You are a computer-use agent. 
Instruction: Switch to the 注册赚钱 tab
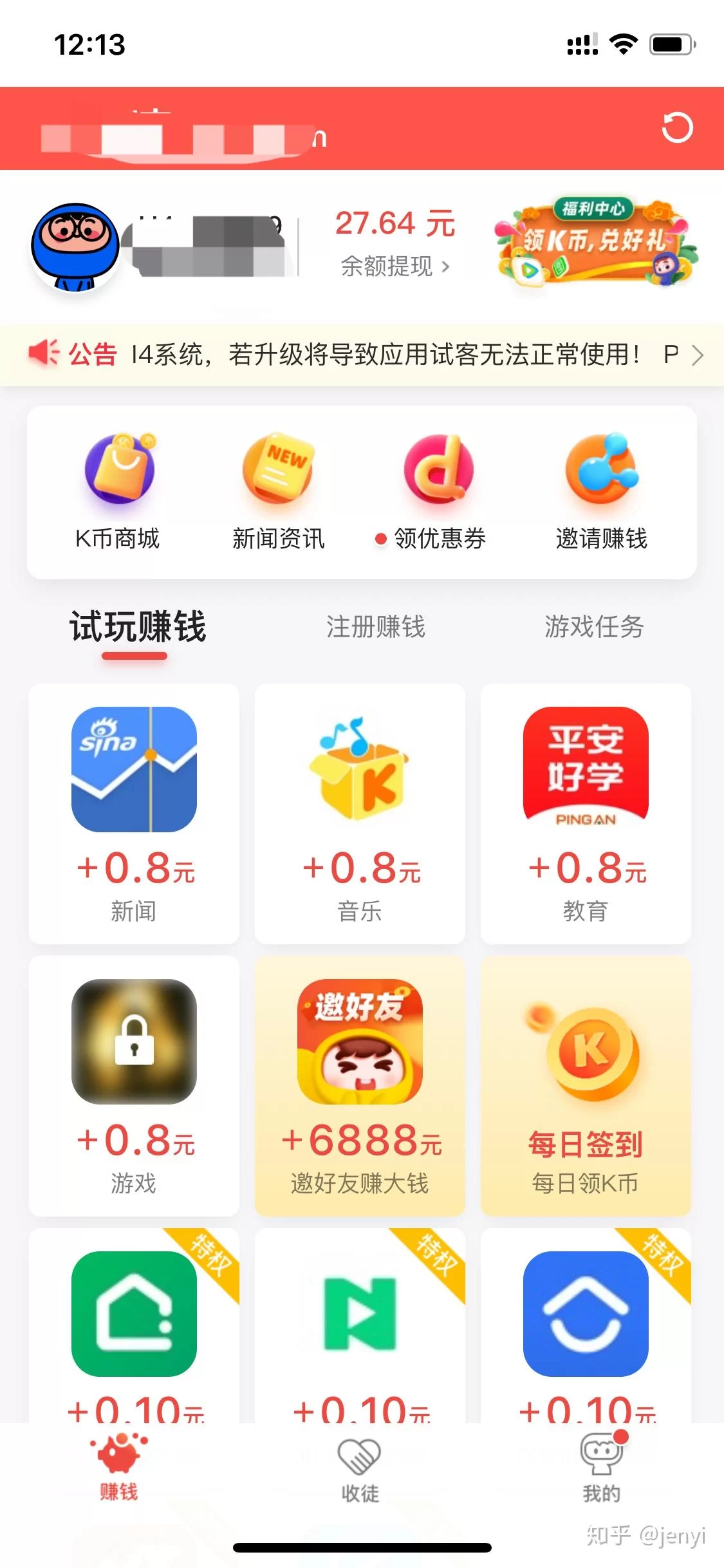(x=376, y=628)
